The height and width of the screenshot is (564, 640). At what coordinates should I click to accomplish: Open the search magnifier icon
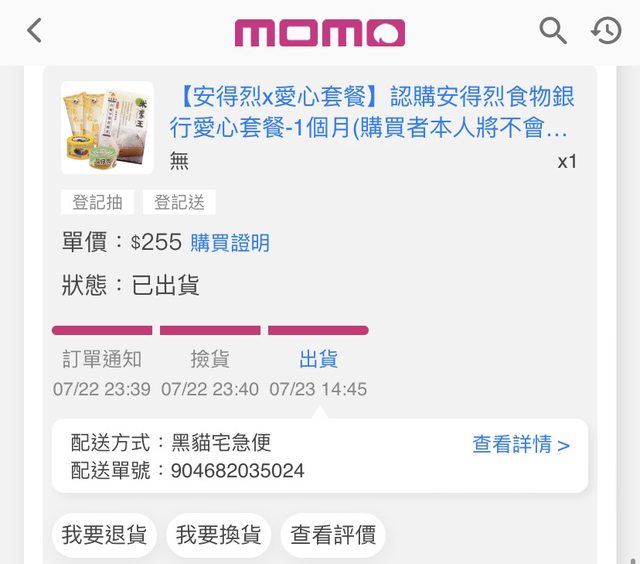click(553, 31)
